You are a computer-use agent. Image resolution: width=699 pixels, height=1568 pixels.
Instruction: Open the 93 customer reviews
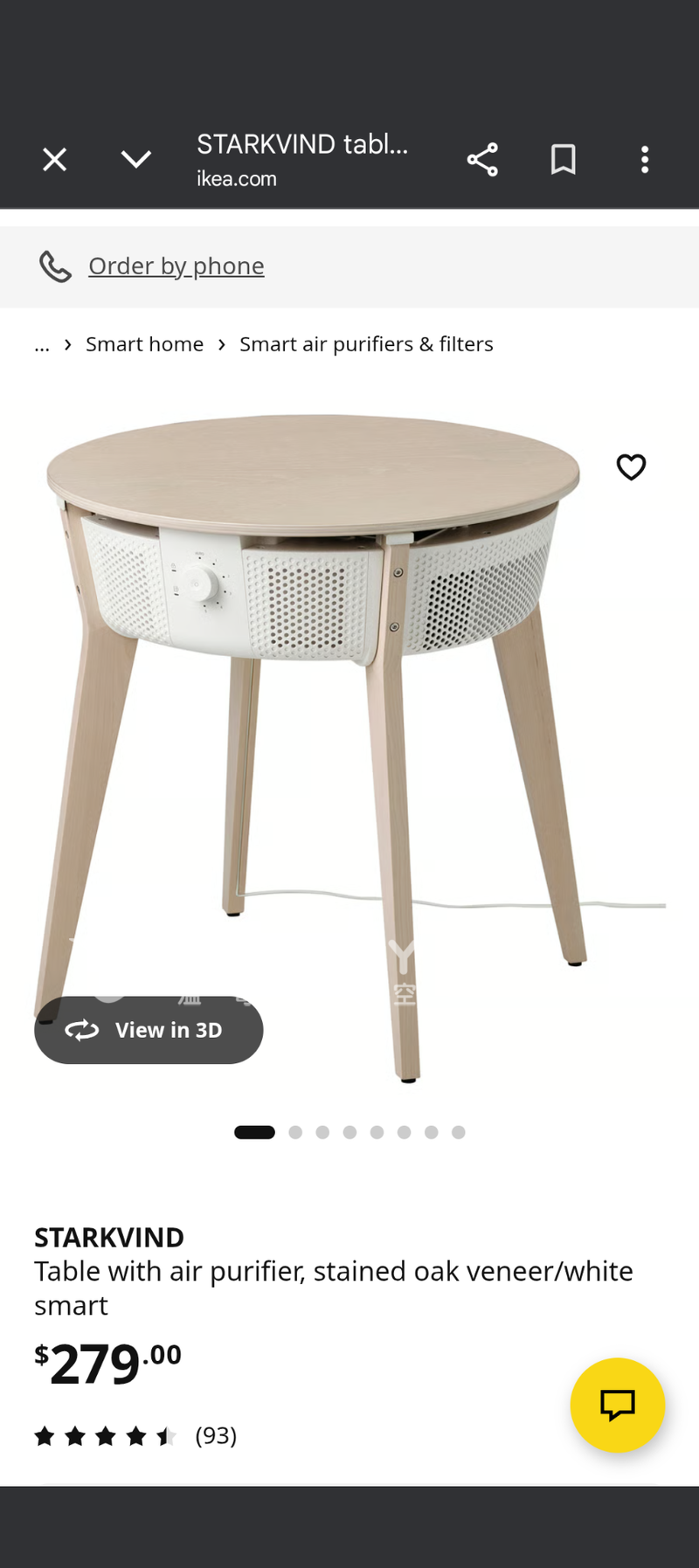point(216,1436)
